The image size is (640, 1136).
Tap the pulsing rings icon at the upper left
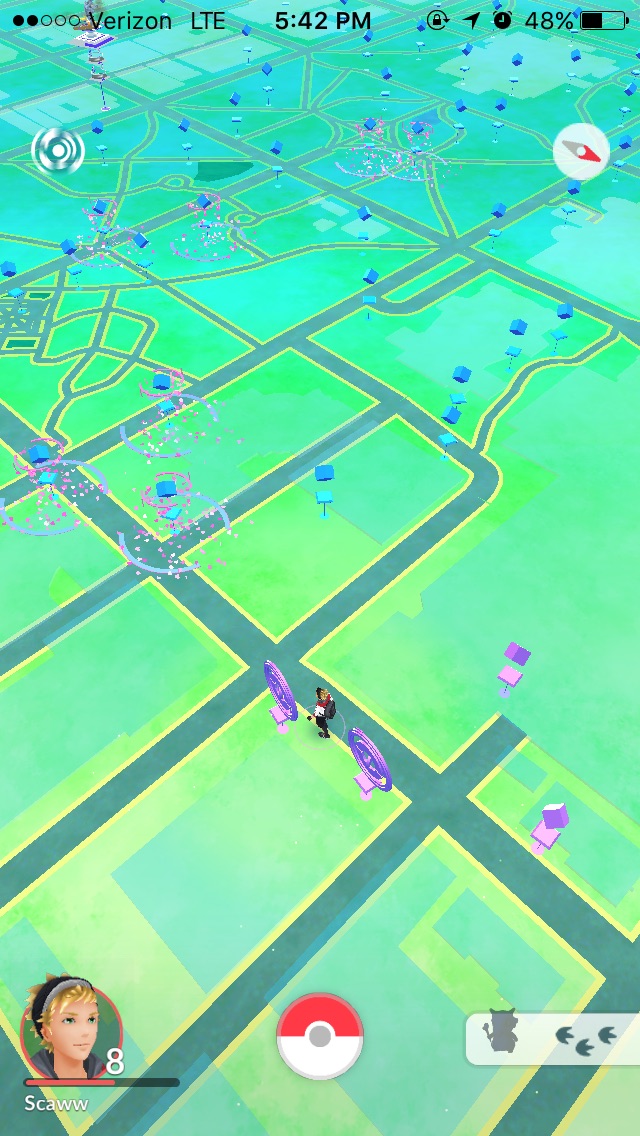click(58, 151)
